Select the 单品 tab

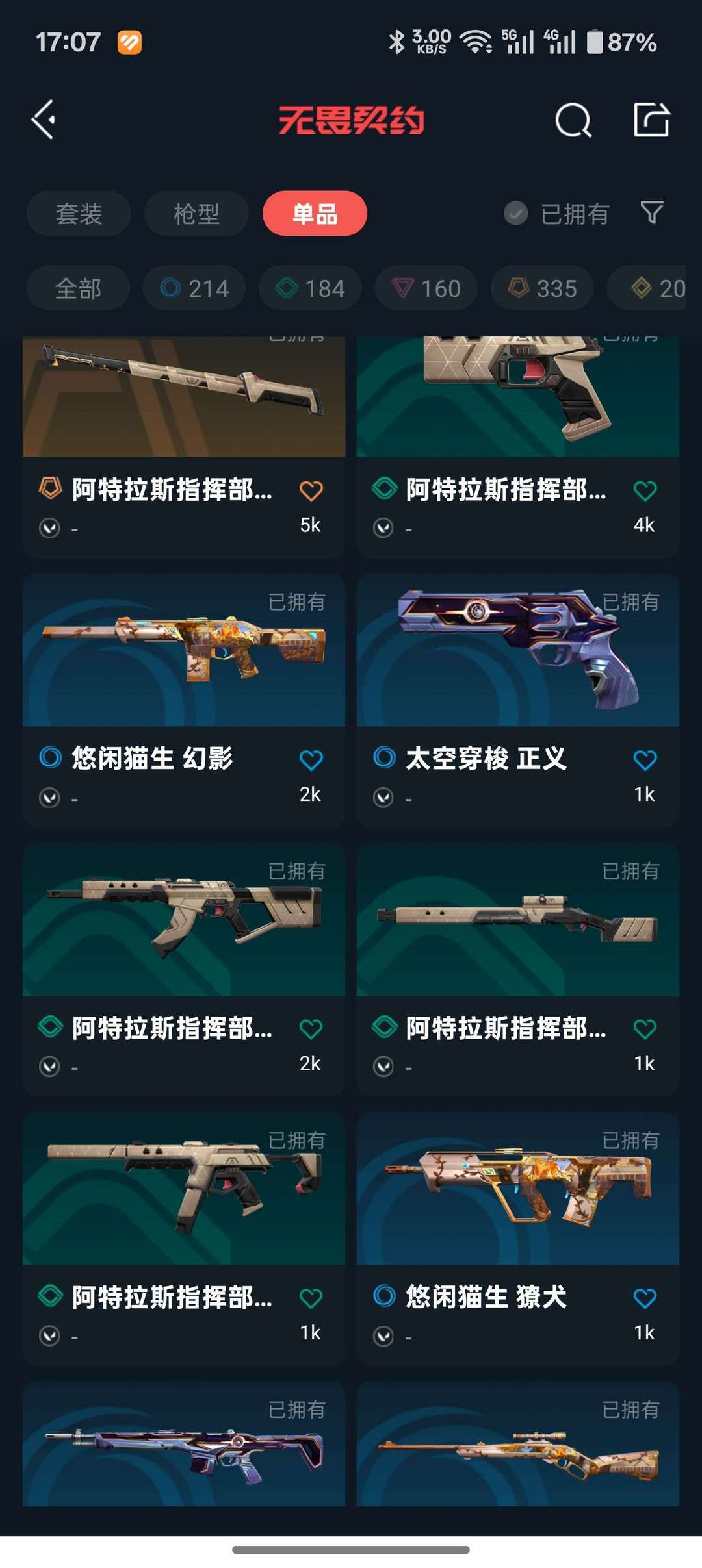coord(314,213)
